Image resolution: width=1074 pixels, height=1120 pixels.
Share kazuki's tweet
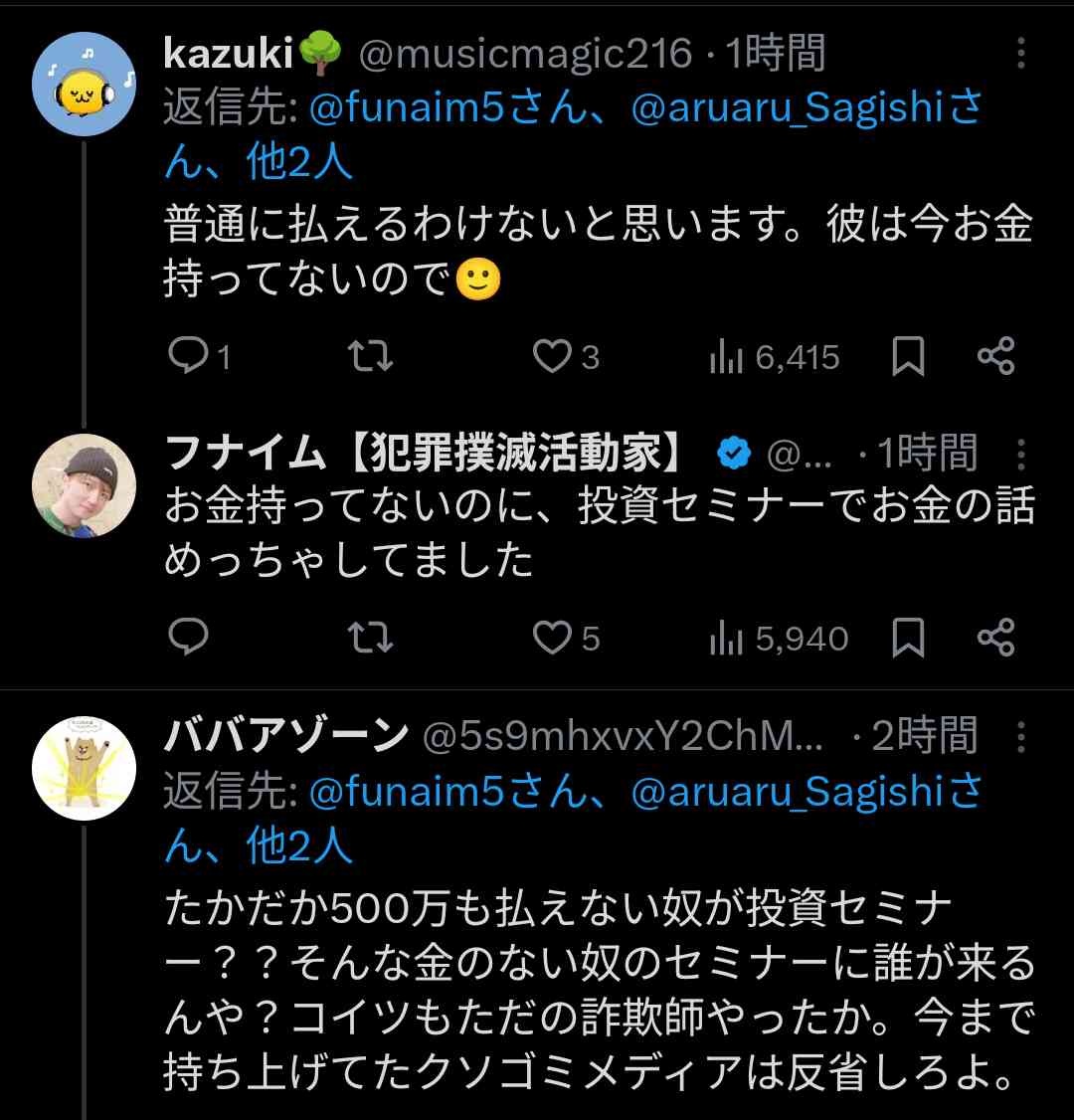(x=995, y=356)
